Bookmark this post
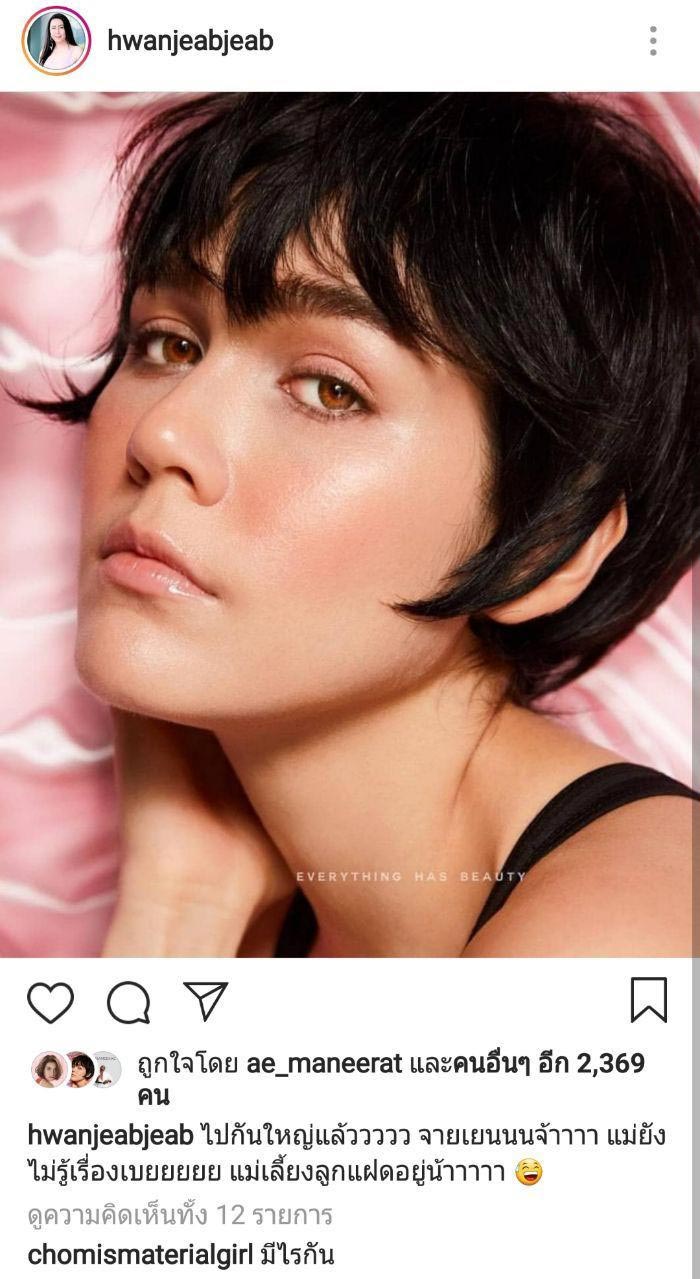Viewport: 700px width, 1279px height. [648, 1000]
